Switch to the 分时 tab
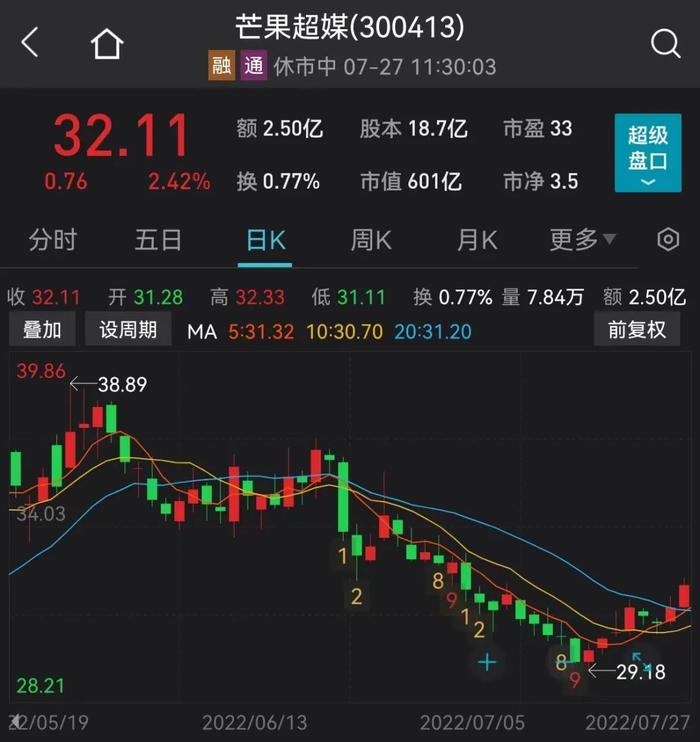700x742 pixels. tap(52, 240)
